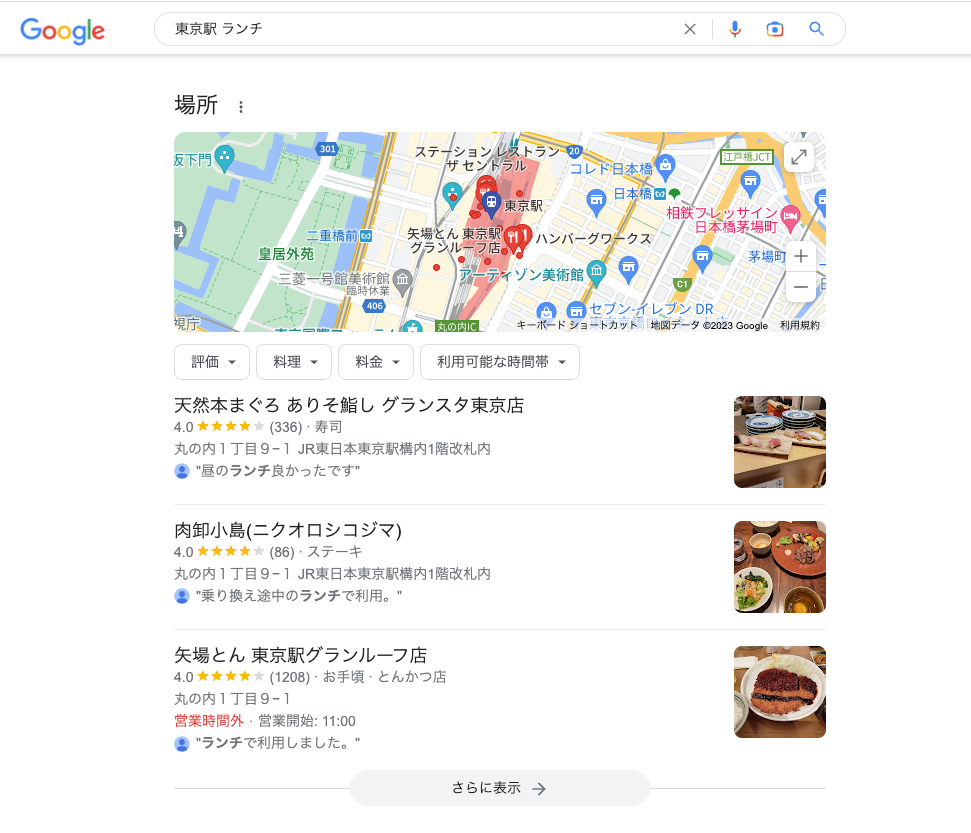The width and height of the screenshot is (971, 833).
Task: Tap the magnifying glass search button
Action: (x=816, y=29)
